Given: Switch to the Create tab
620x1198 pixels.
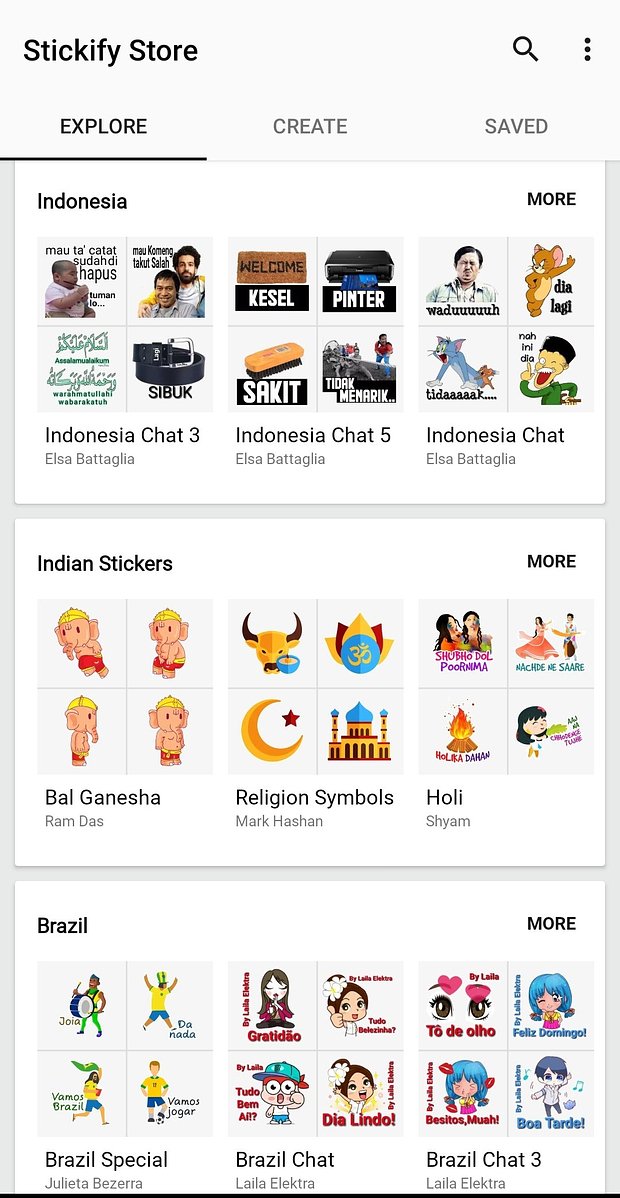Looking at the screenshot, I should [x=310, y=127].
